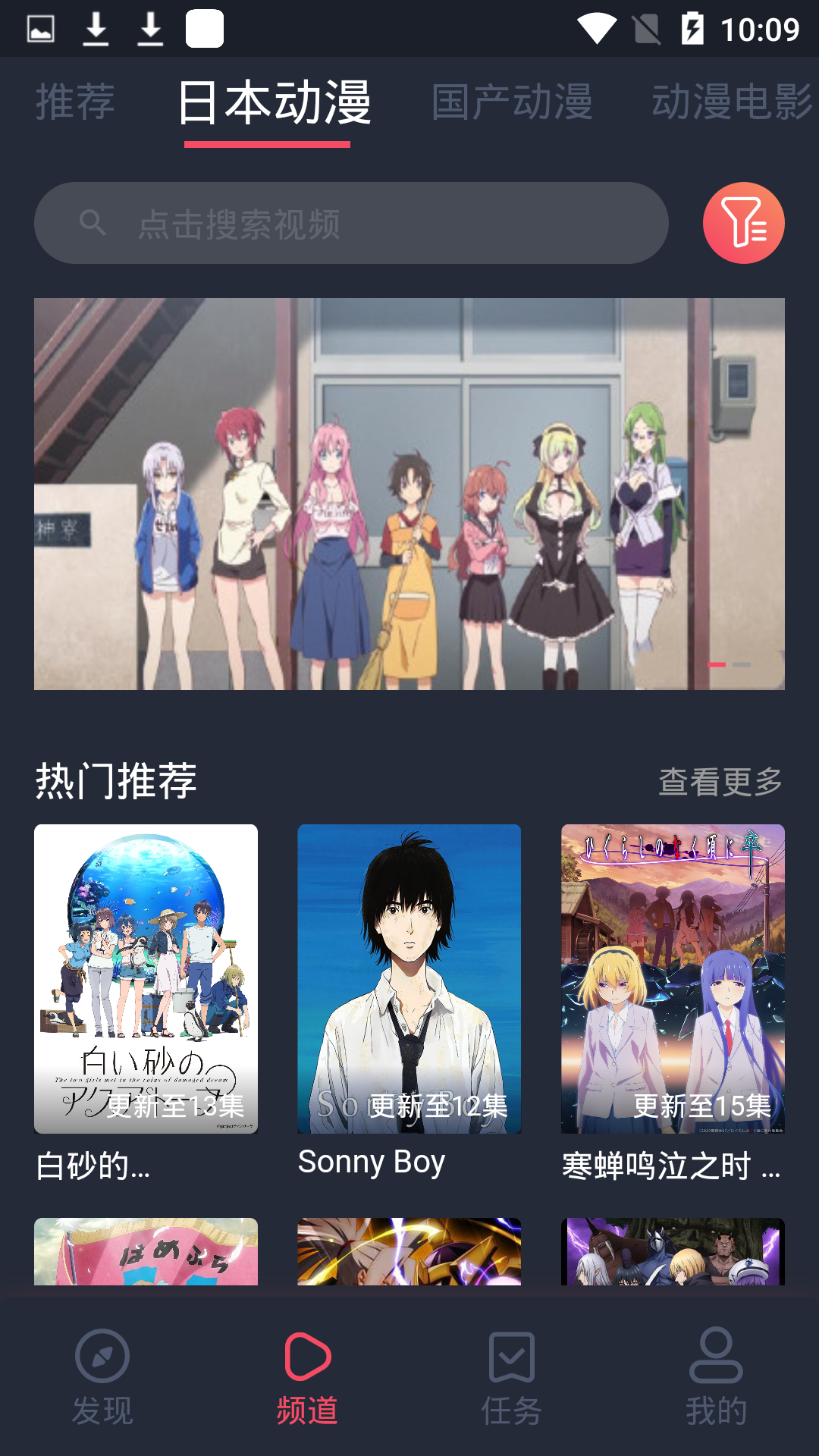Image resolution: width=819 pixels, height=1456 pixels.
Task: Switch to the 动漫电影 tab
Action: [x=731, y=102]
